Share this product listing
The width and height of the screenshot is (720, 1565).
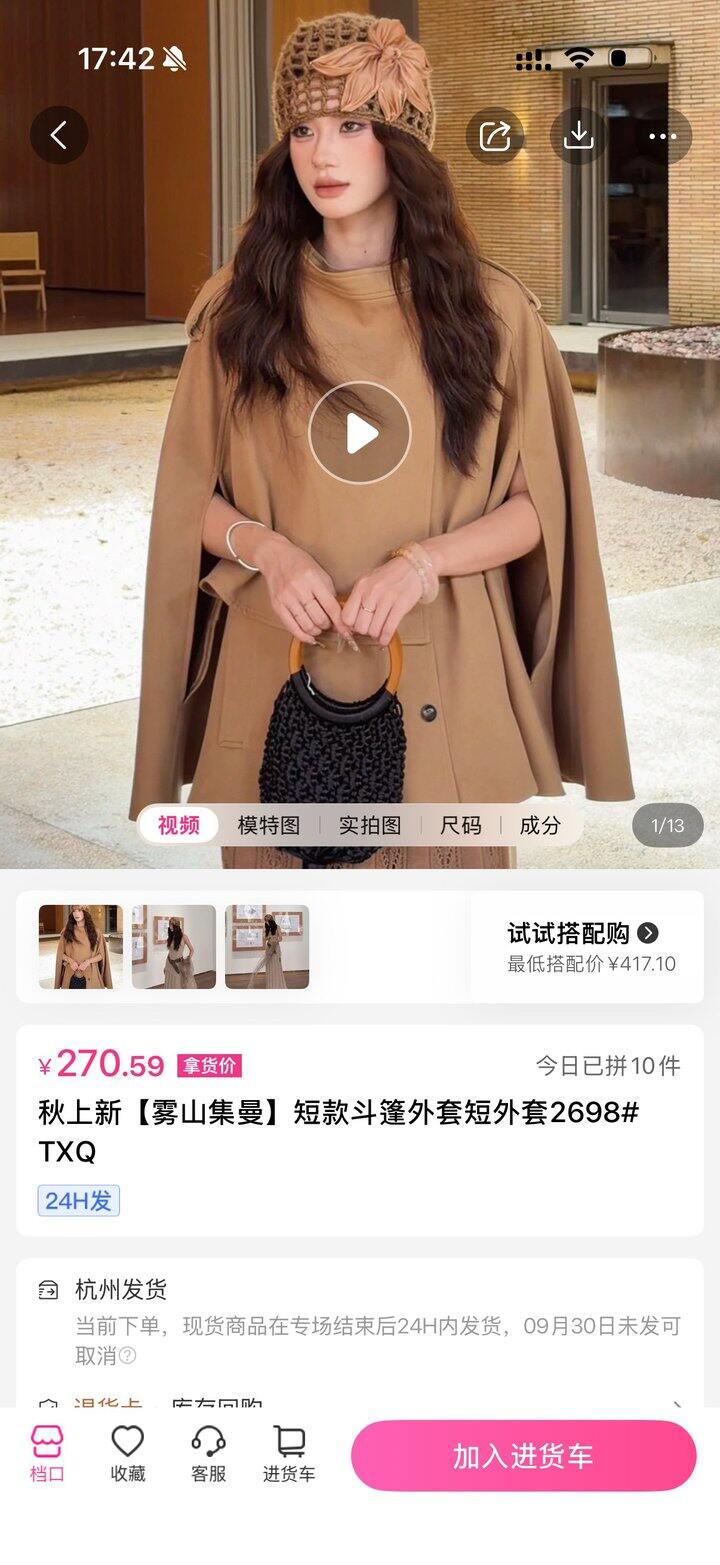pyautogui.click(x=495, y=135)
